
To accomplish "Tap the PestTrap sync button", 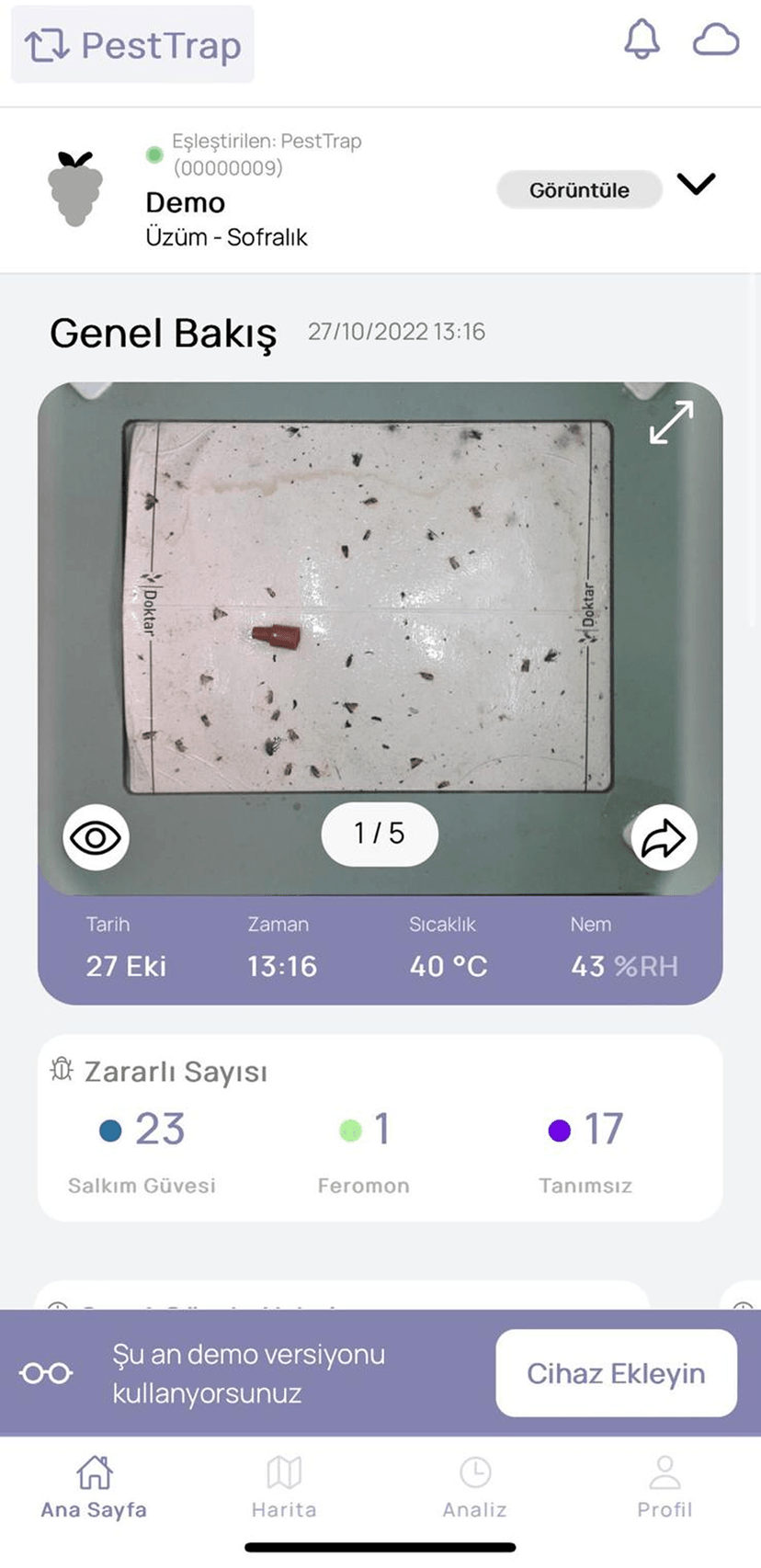I will [132, 45].
